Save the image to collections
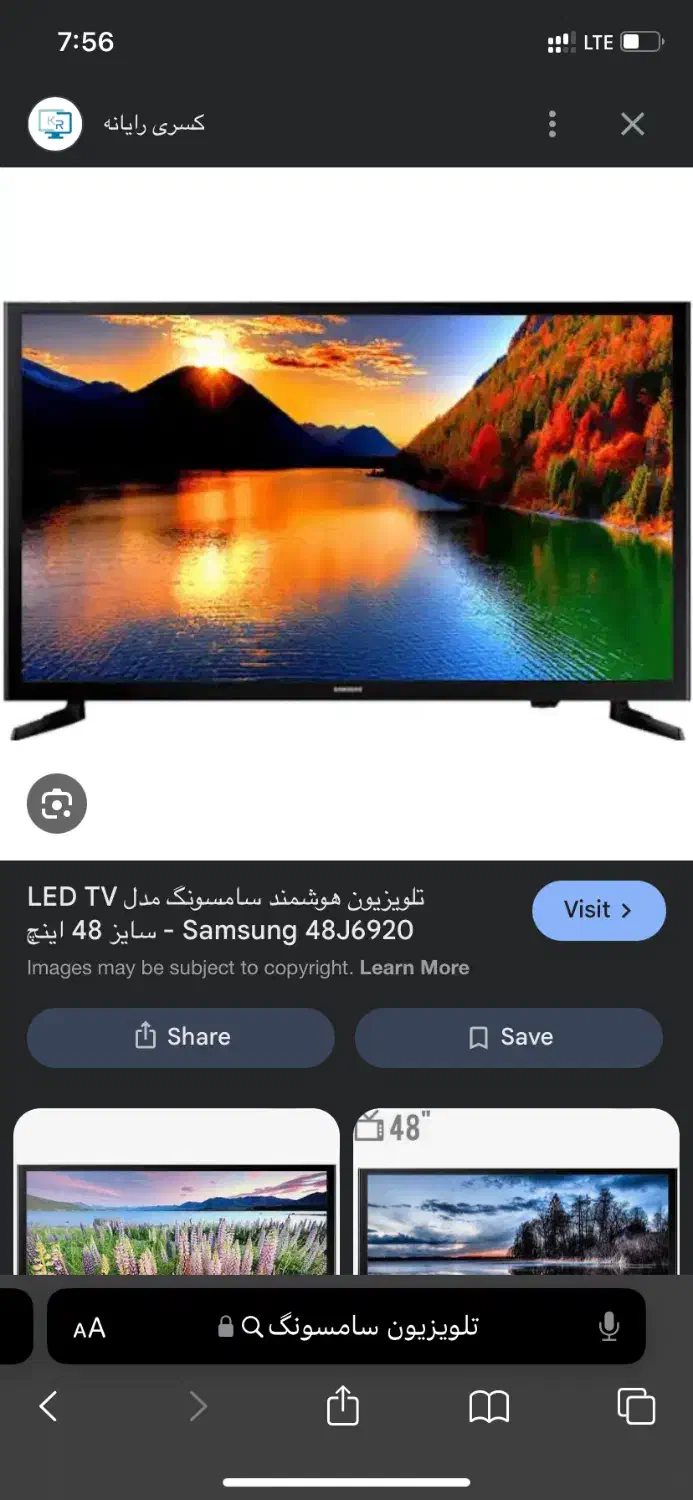Image resolution: width=693 pixels, height=1500 pixels. [508, 1037]
